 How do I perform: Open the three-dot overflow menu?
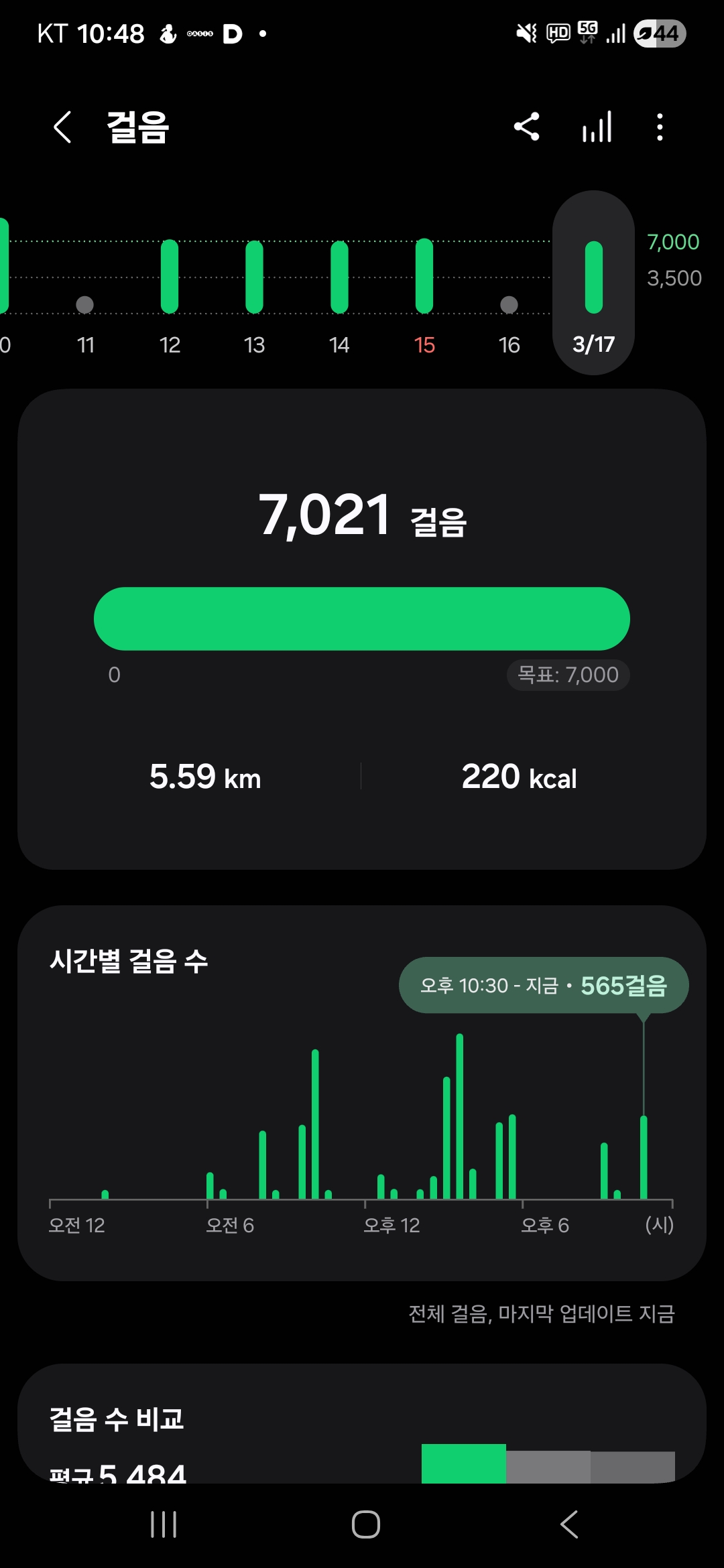tap(660, 127)
